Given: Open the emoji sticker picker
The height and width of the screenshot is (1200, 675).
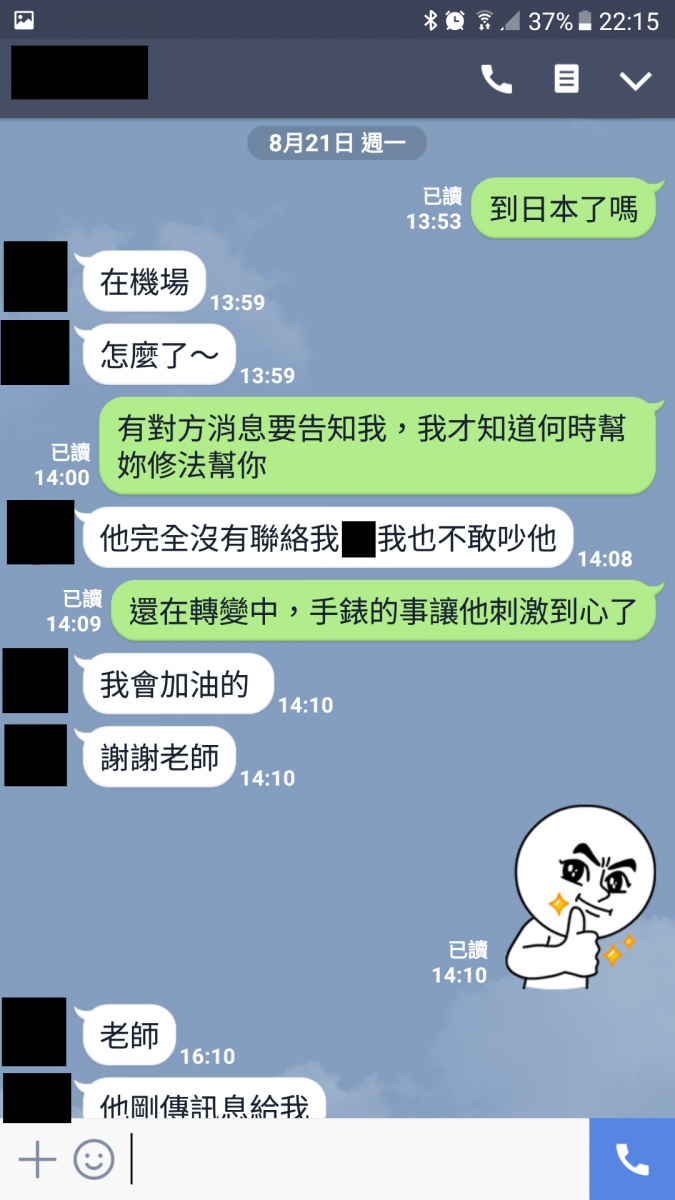Looking at the screenshot, I should (x=94, y=1160).
